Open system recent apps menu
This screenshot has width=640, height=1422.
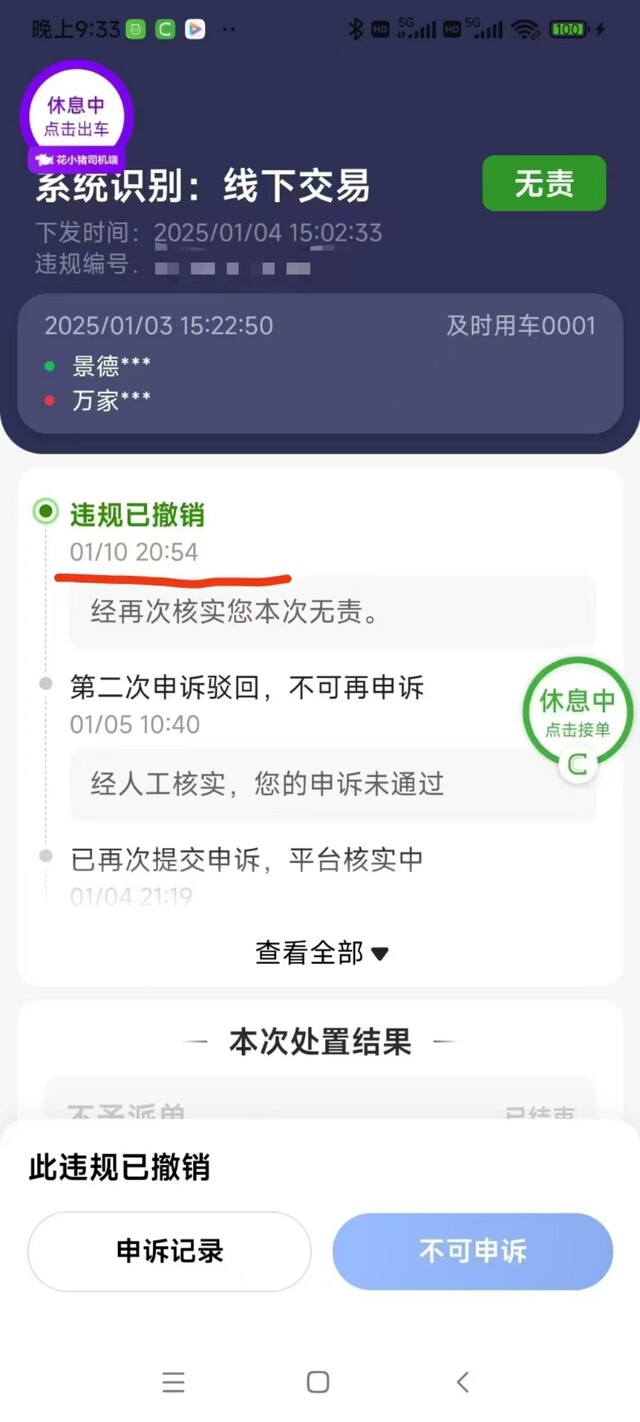(173, 1382)
